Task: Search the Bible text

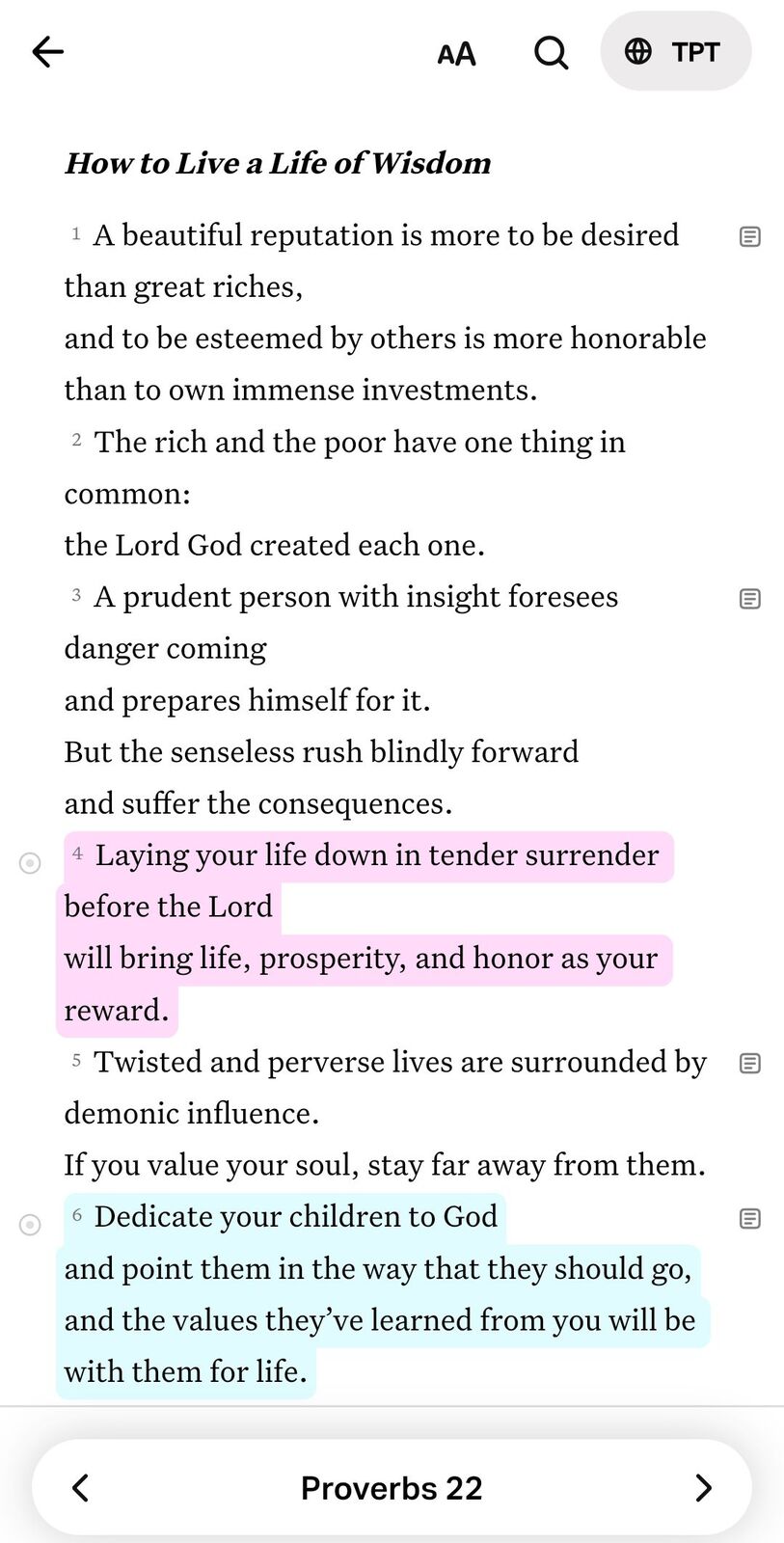Action: [551, 53]
